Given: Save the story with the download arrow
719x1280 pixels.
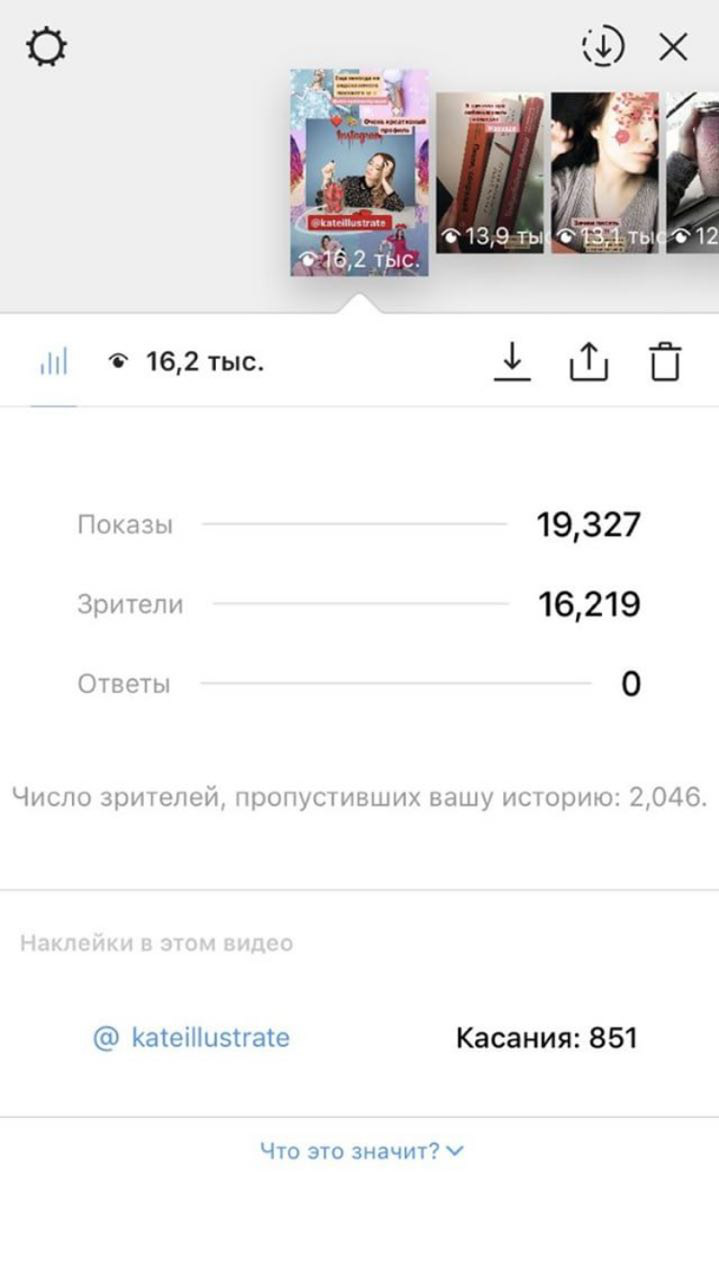Looking at the screenshot, I should [513, 362].
